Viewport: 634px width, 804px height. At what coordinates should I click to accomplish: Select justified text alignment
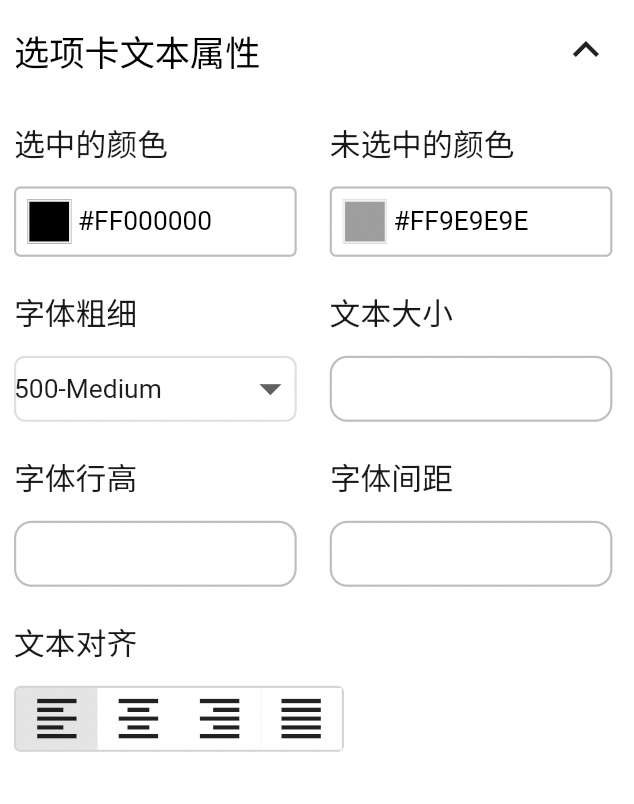(x=301, y=718)
